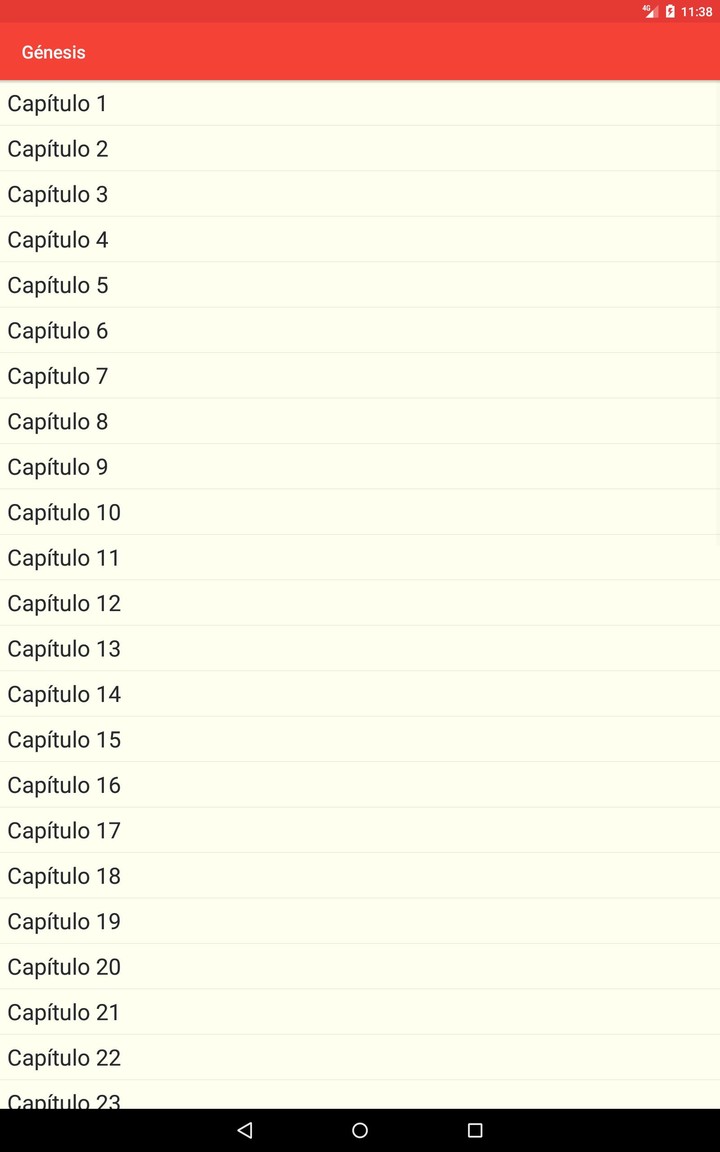
Task: Go to Capítulo 12
Action: [64, 603]
